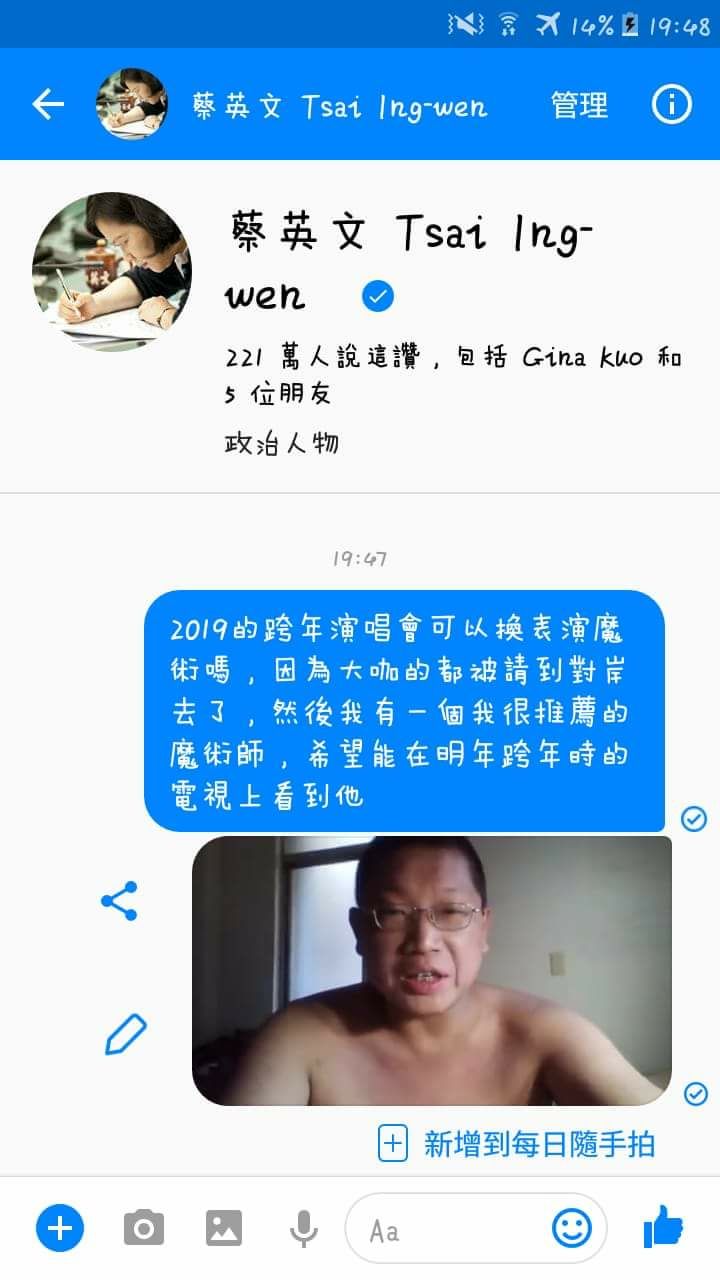Image resolution: width=720 pixels, height=1280 pixels.
Task: Record a voice message with the microphone
Action: [303, 1227]
